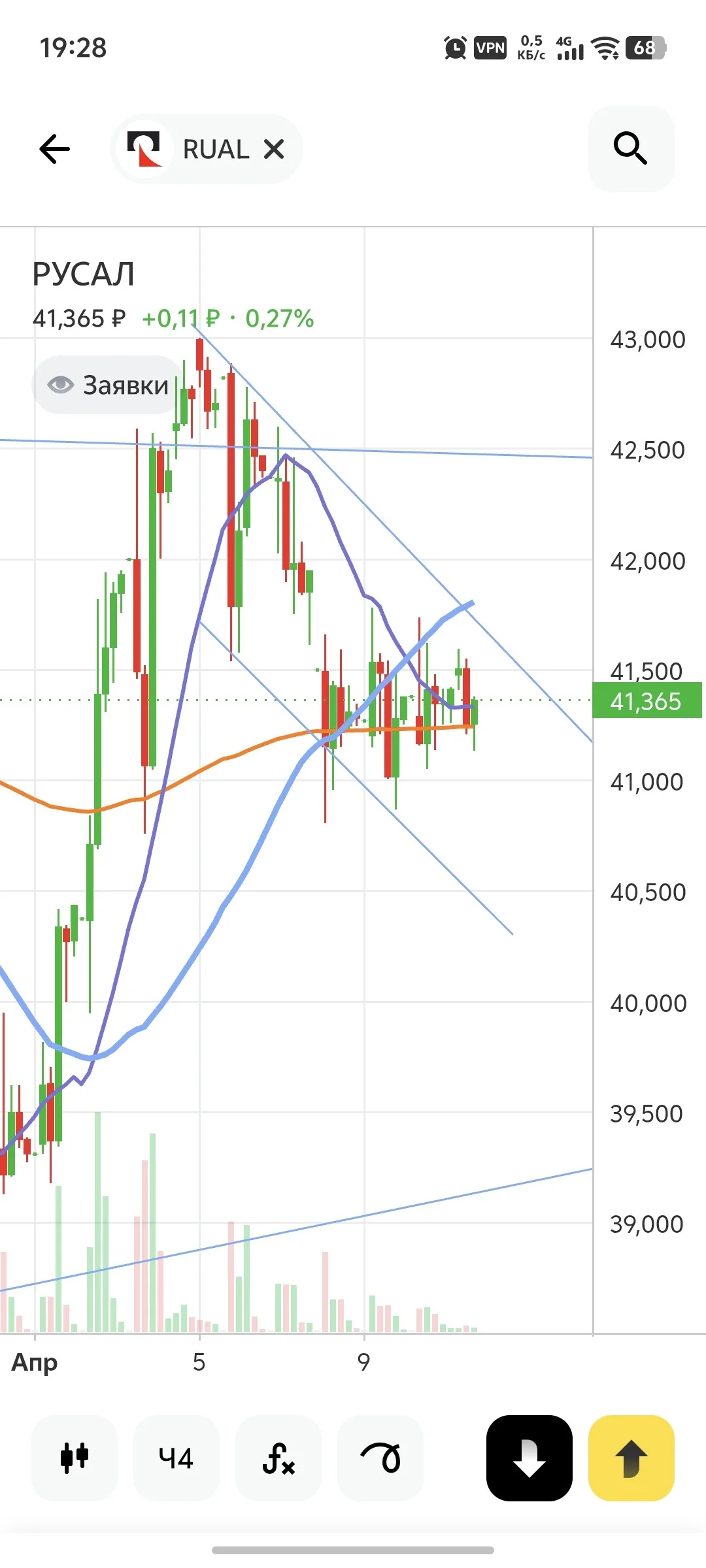This screenshot has width=706, height=1568.
Task: Toggle the Заявки orders visibility
Action: point(109,385)
